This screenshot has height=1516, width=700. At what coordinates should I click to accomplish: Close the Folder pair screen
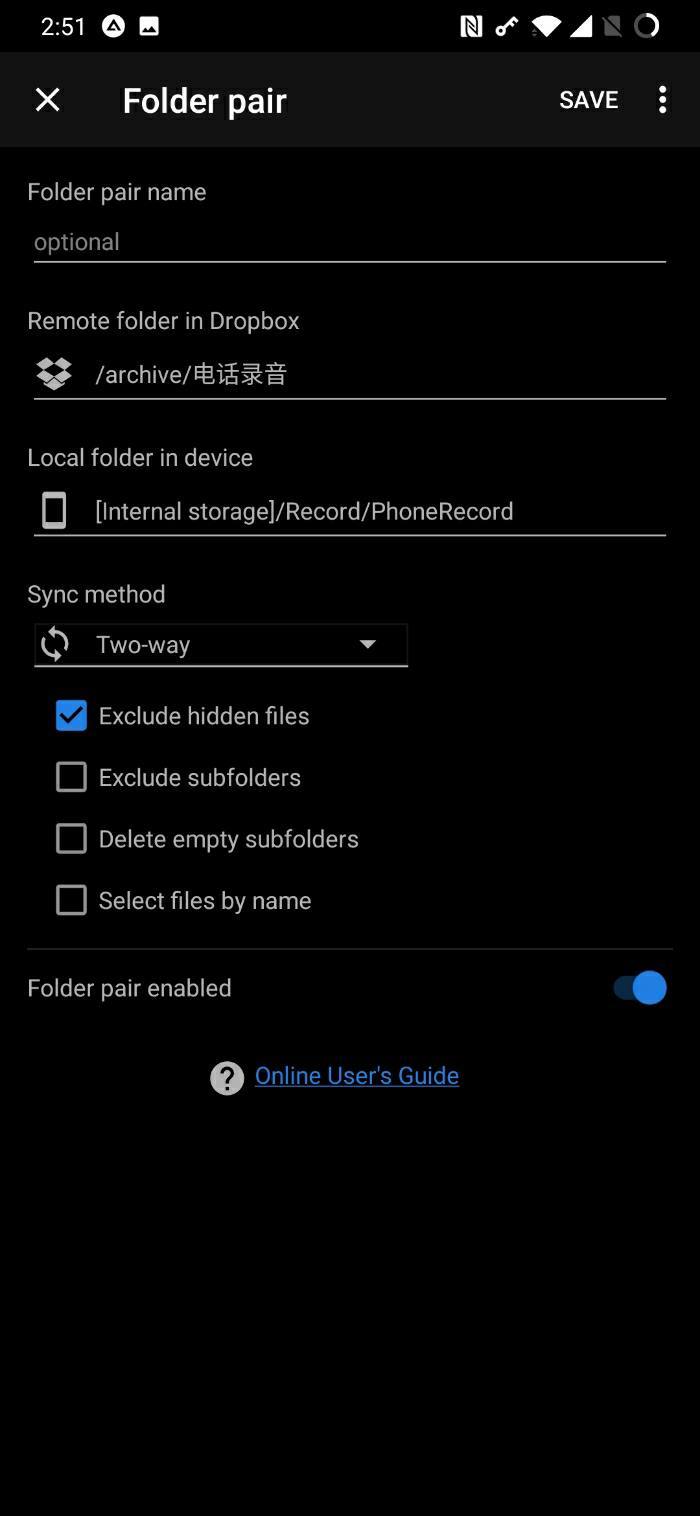pos(47,100)
